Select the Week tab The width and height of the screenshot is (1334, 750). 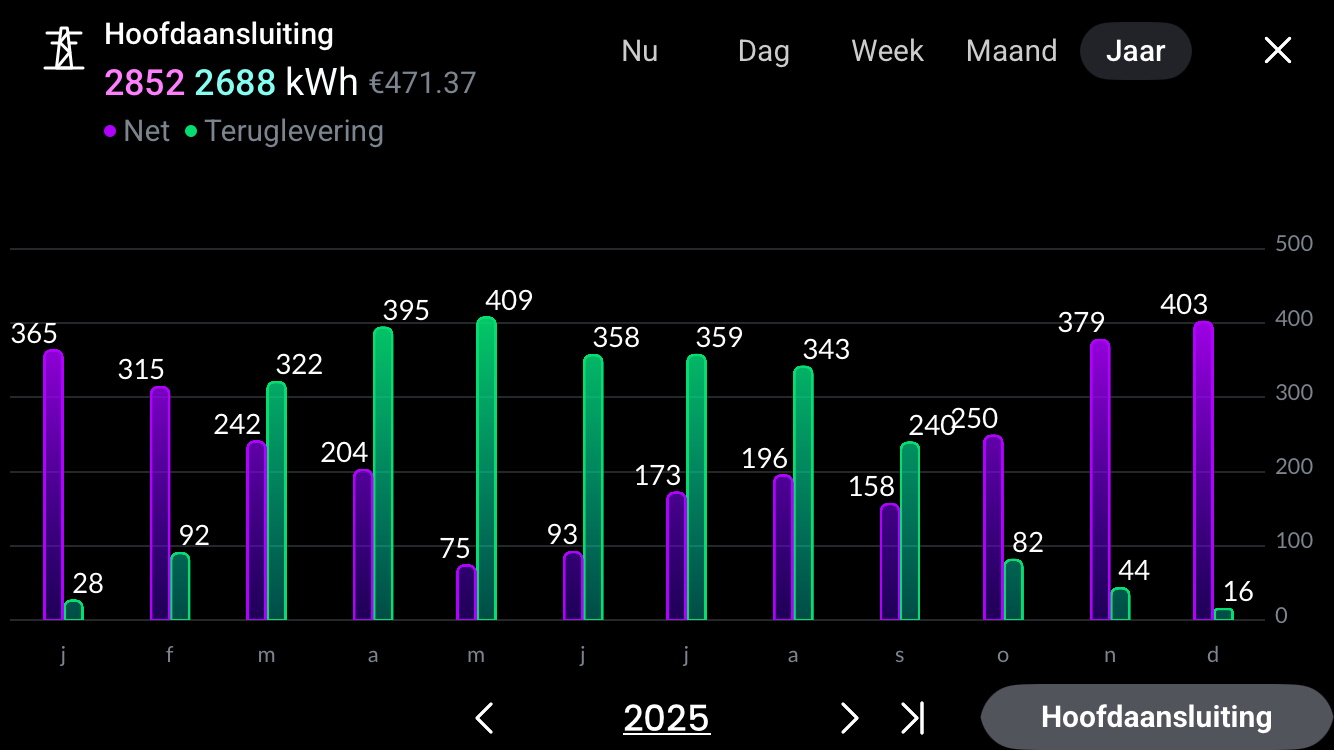coord(887,51)
